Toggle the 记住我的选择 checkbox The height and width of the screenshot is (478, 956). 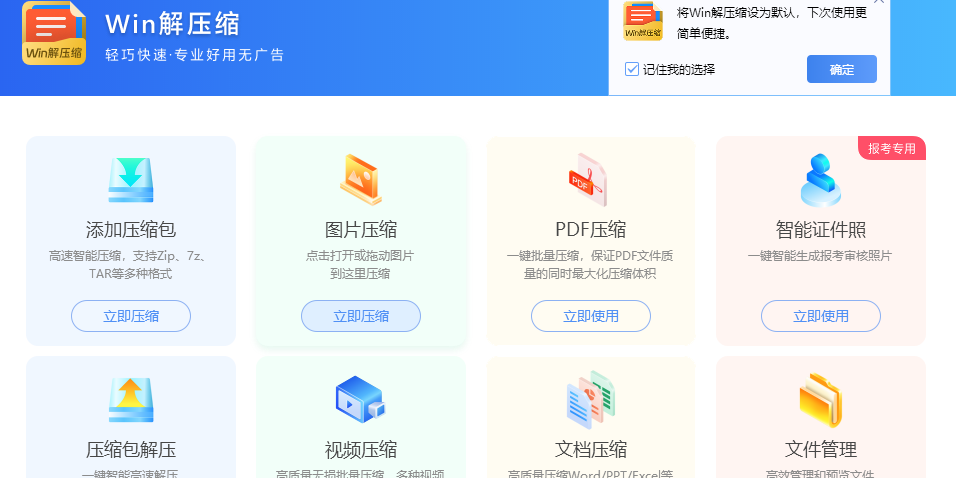(x=632, y=69)
